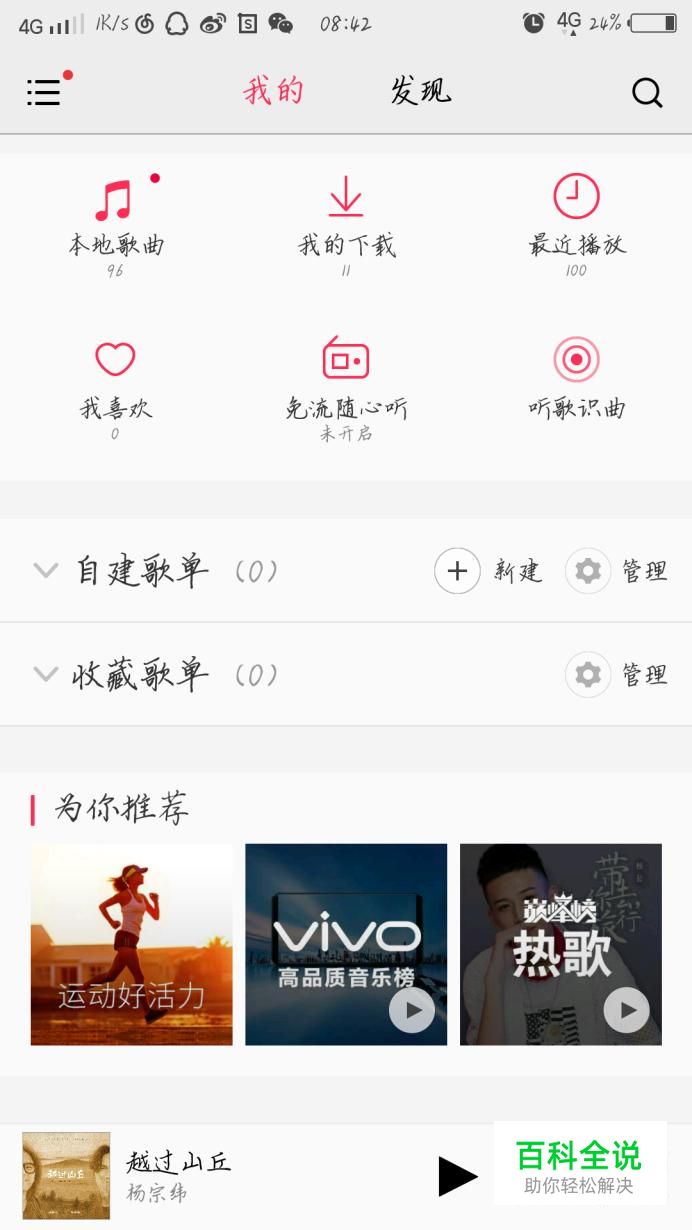Switch to the 发现 tab

pyautogui.click(x=420, y=92)
